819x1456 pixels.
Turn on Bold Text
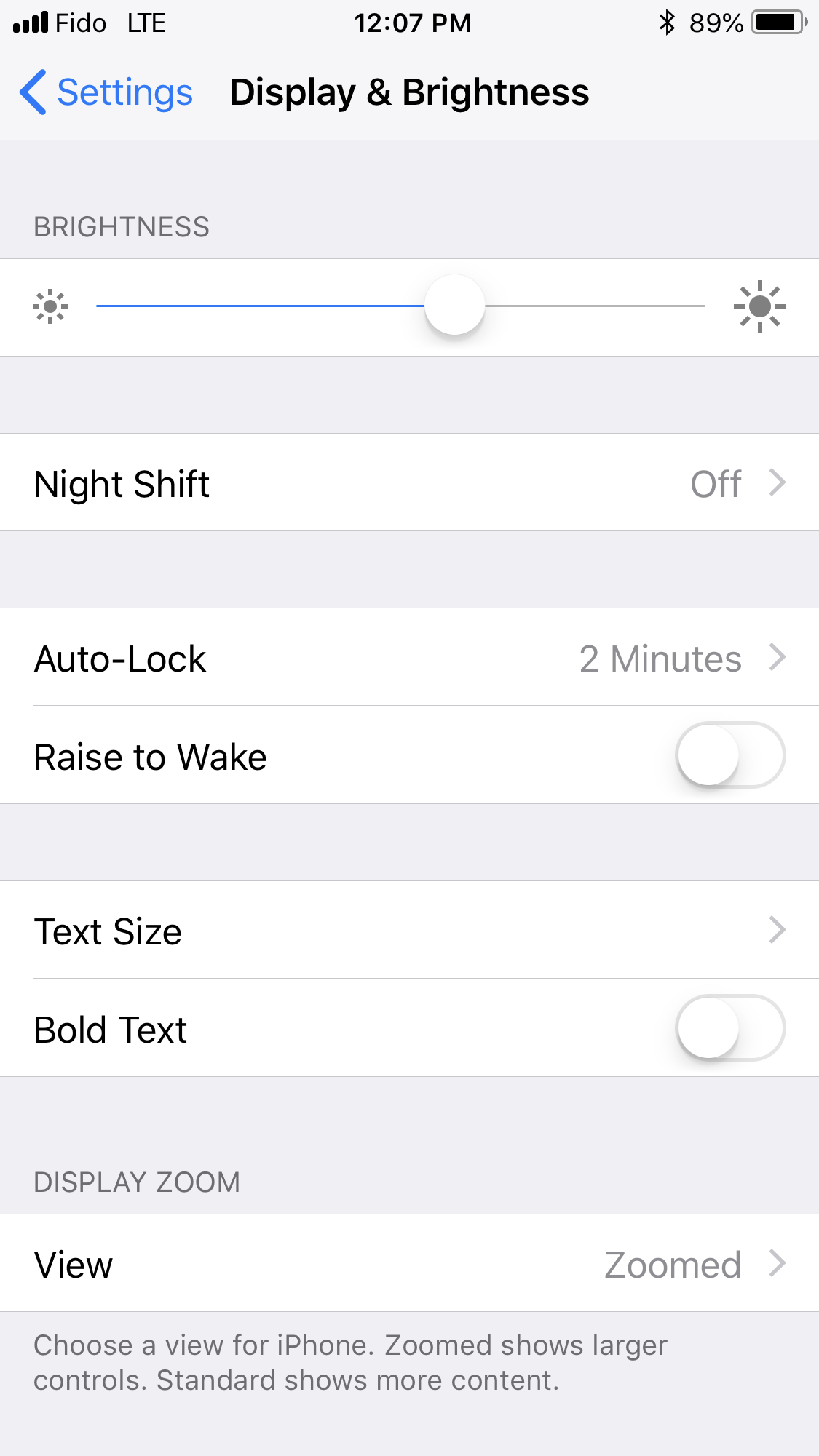point(729,1028)
